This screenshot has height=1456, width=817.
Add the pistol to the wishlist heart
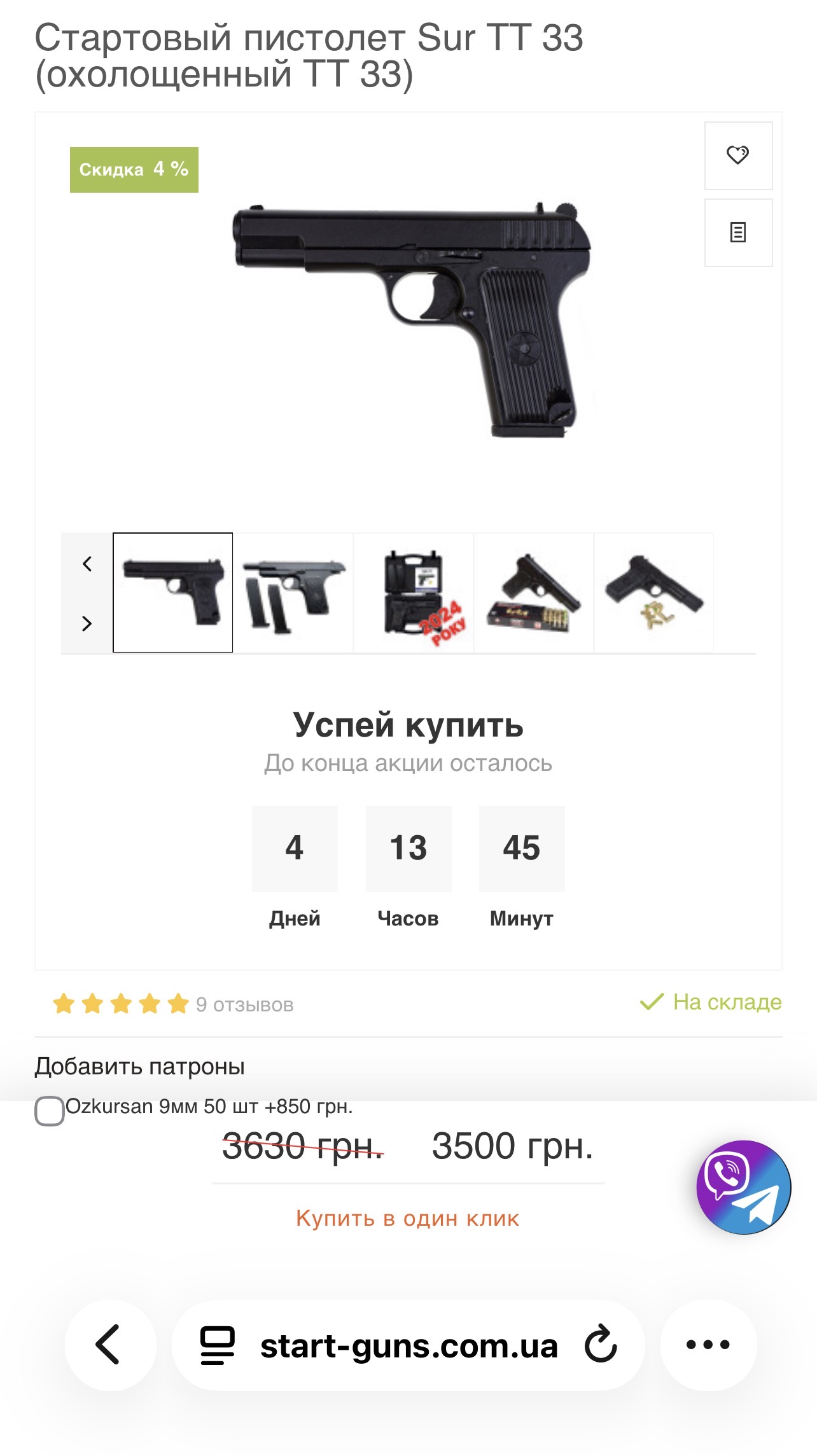click(x=738, y=155)
